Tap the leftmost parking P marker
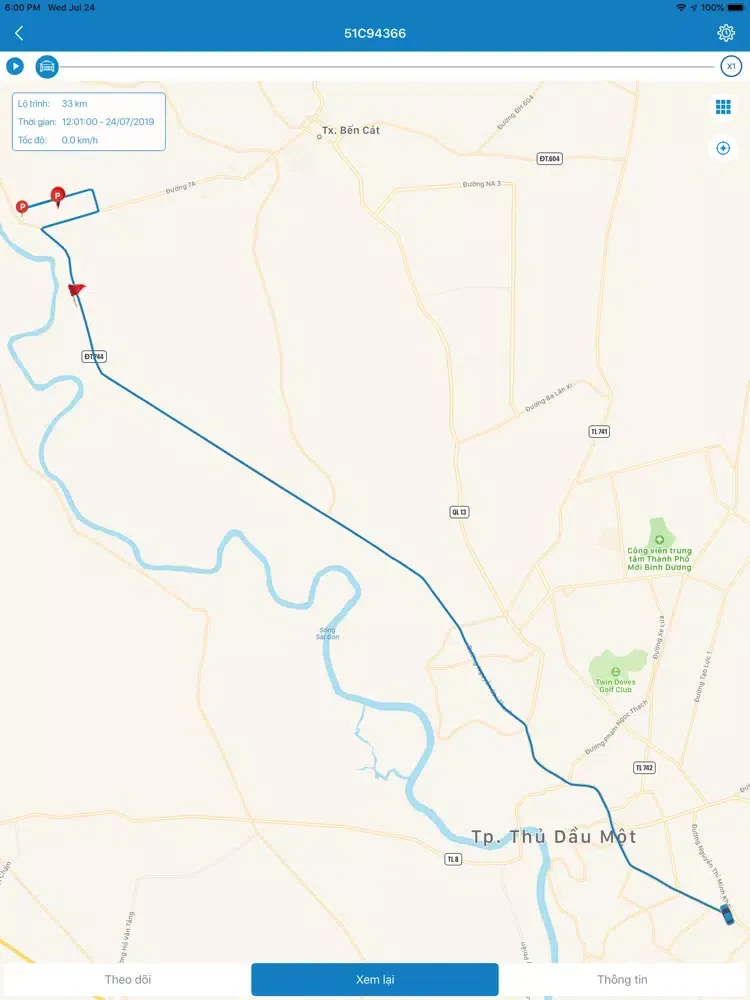This screenshot has width=750, height=1000. 22,207
